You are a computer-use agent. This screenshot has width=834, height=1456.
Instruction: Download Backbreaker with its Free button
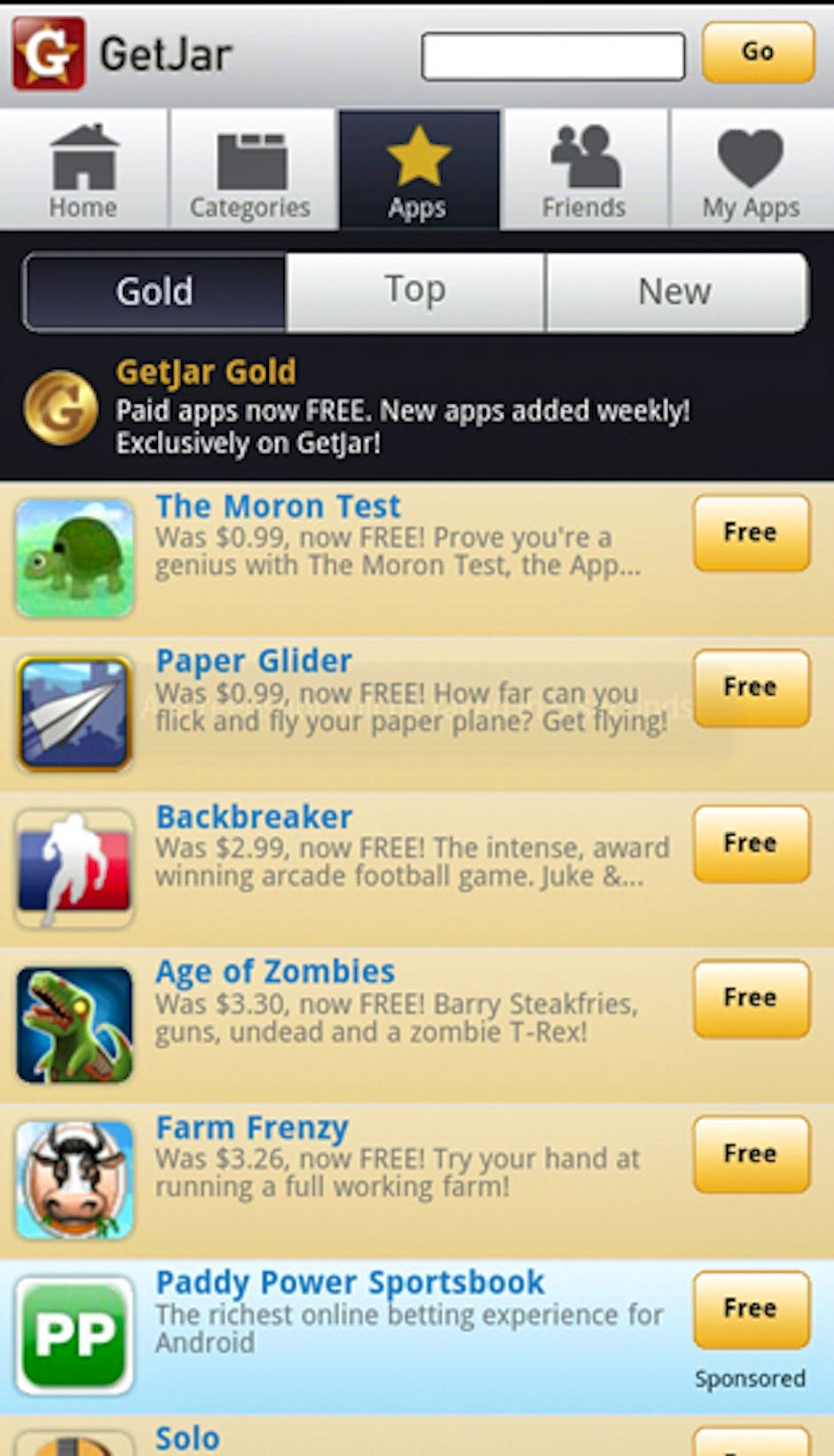[751, 843]
